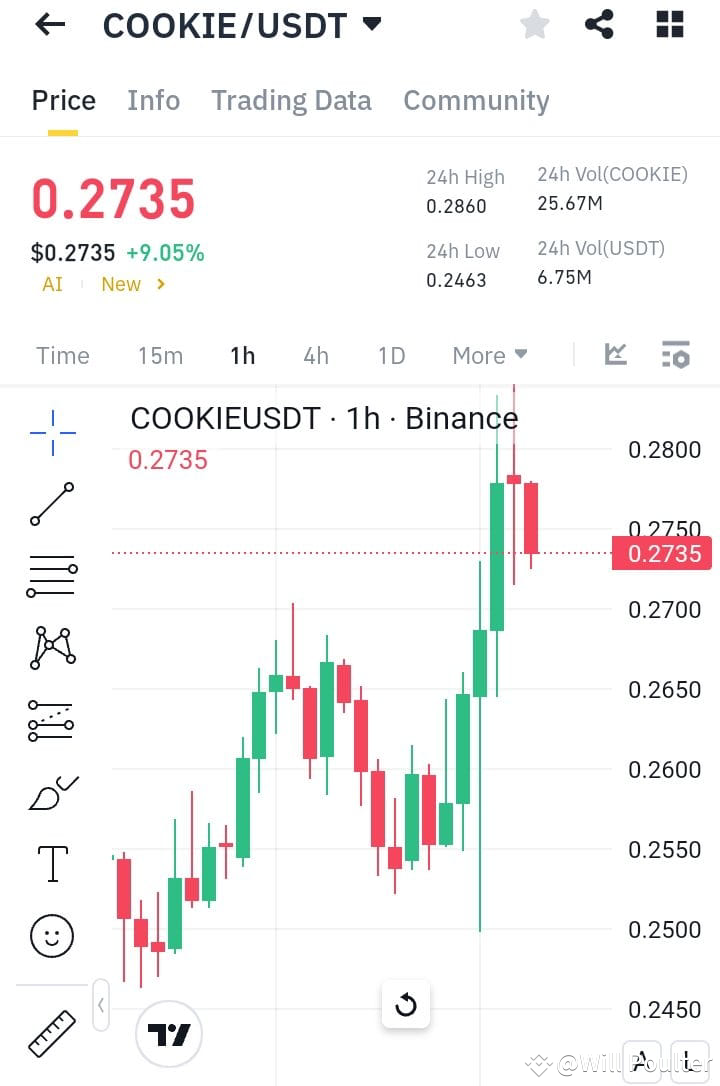
Task: Open the apps grid icon top right
Action: [x=668, y=24]
